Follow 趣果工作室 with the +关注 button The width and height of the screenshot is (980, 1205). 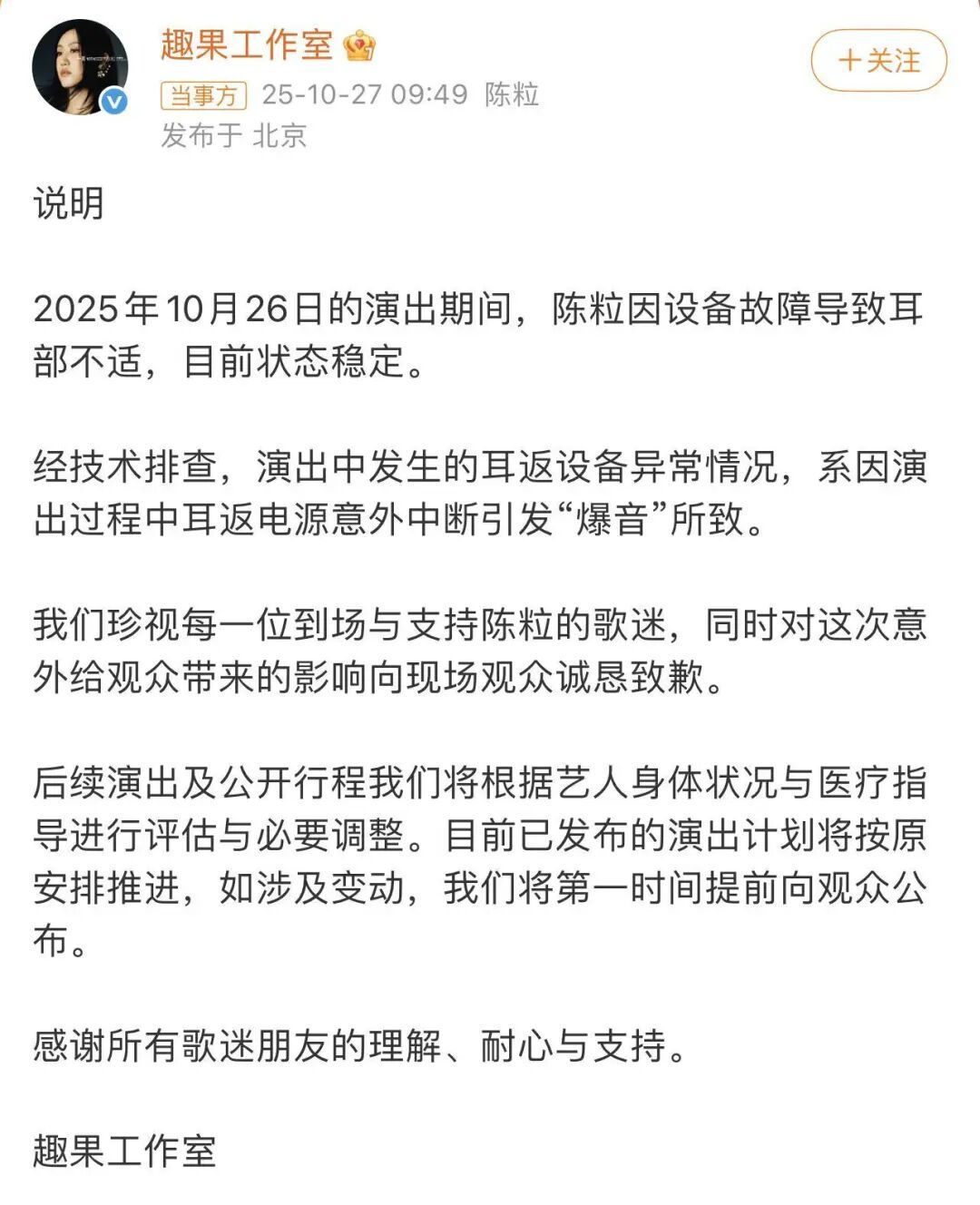877,61
